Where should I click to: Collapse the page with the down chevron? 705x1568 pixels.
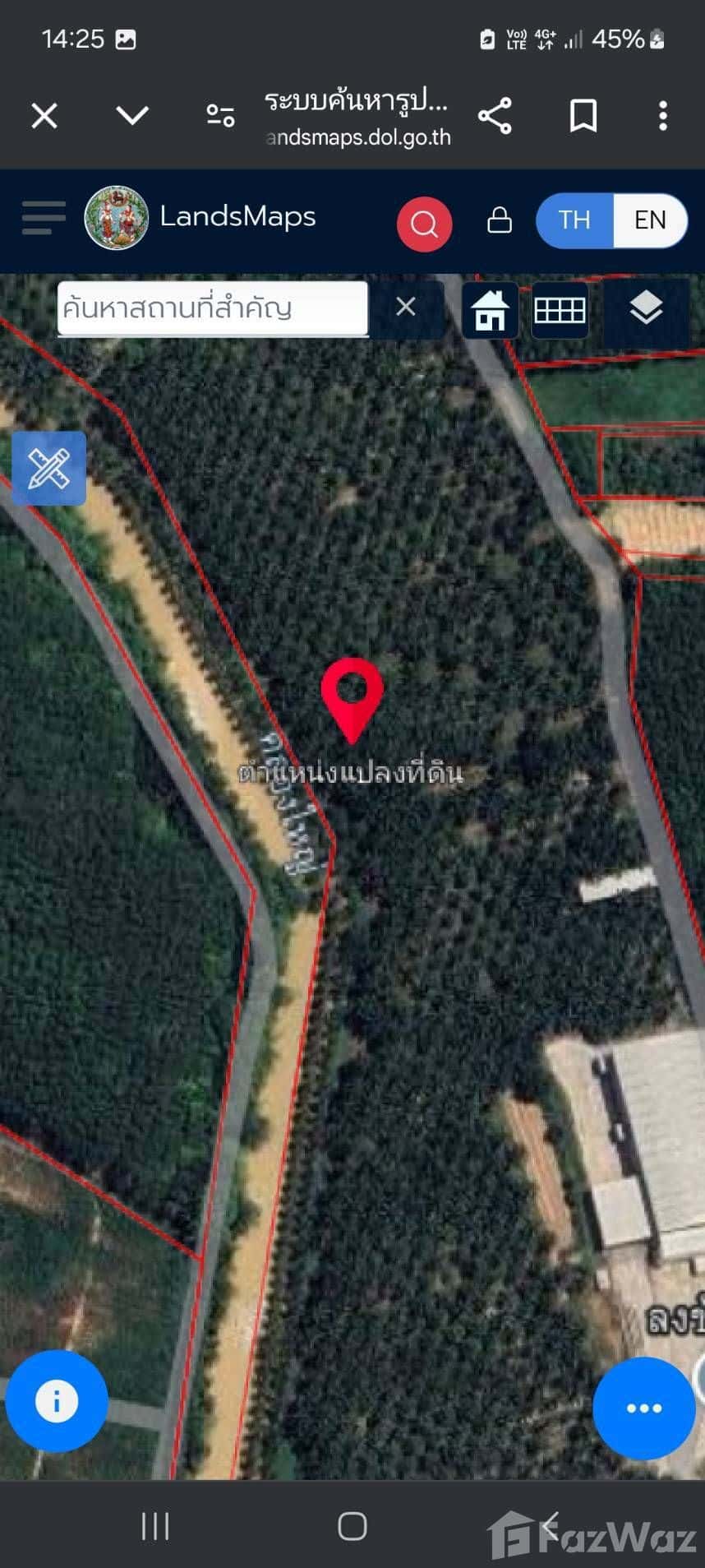(x=131, y=115)
